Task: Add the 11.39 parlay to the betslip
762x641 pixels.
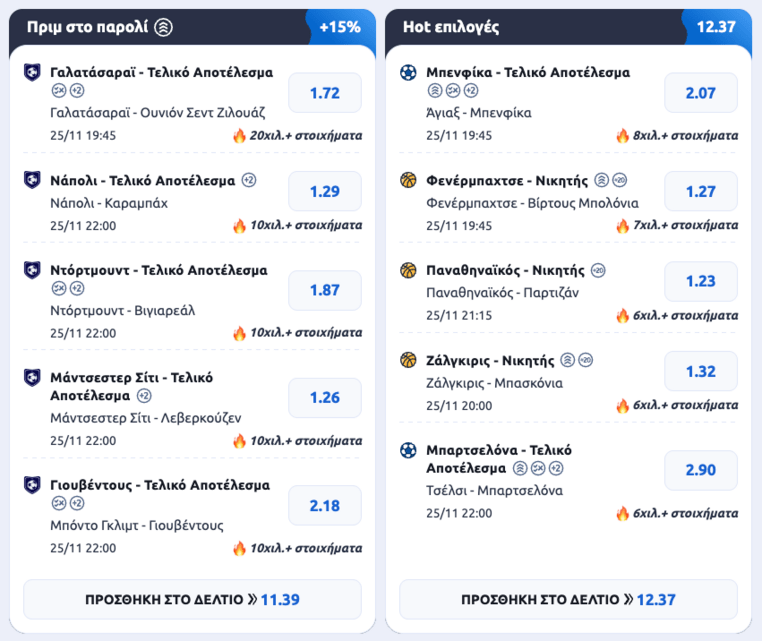Action: pos(192,599)
